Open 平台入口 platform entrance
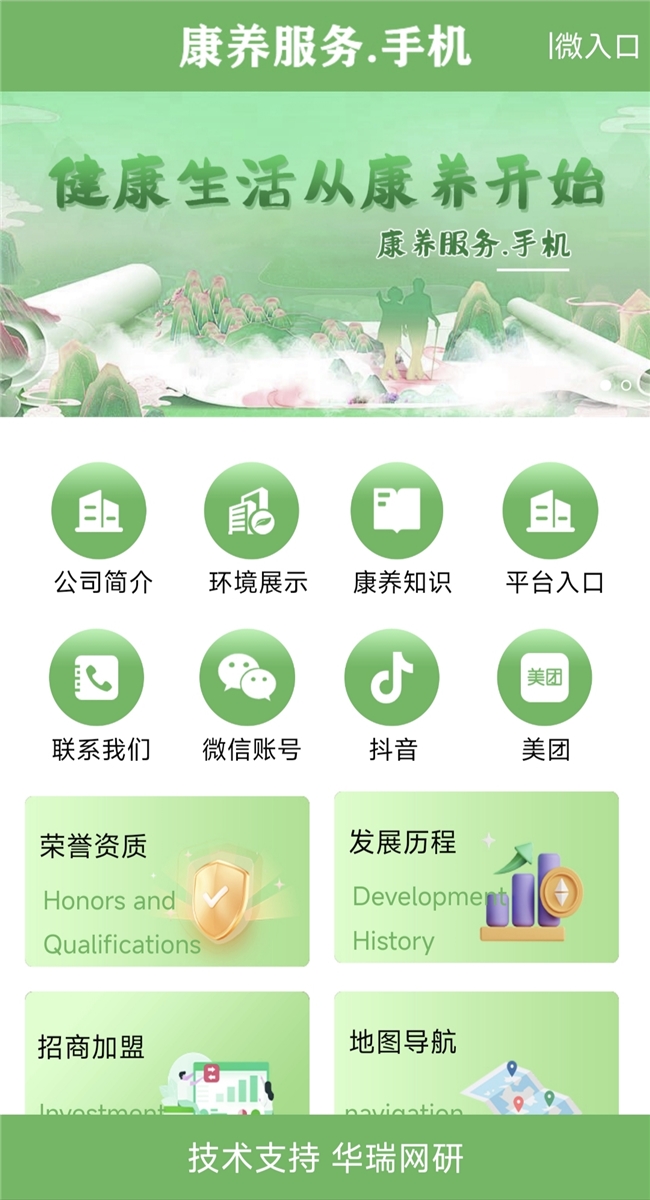This screenshot has height=1200, width=650. (x=550, y=511)
